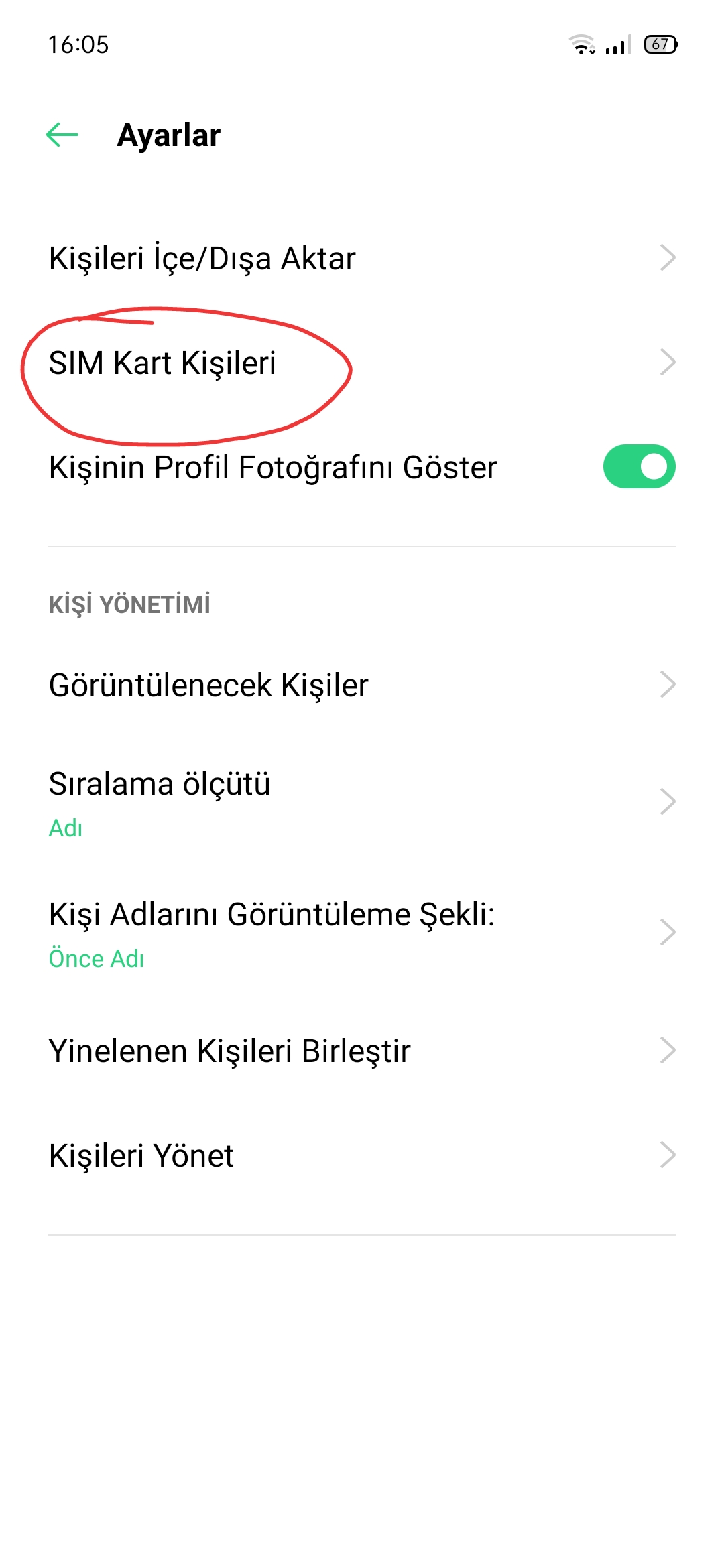Viewport: 724px width, 1568px height.
Task: Open Görüntülenecek Kişiler
Action: 362,685
